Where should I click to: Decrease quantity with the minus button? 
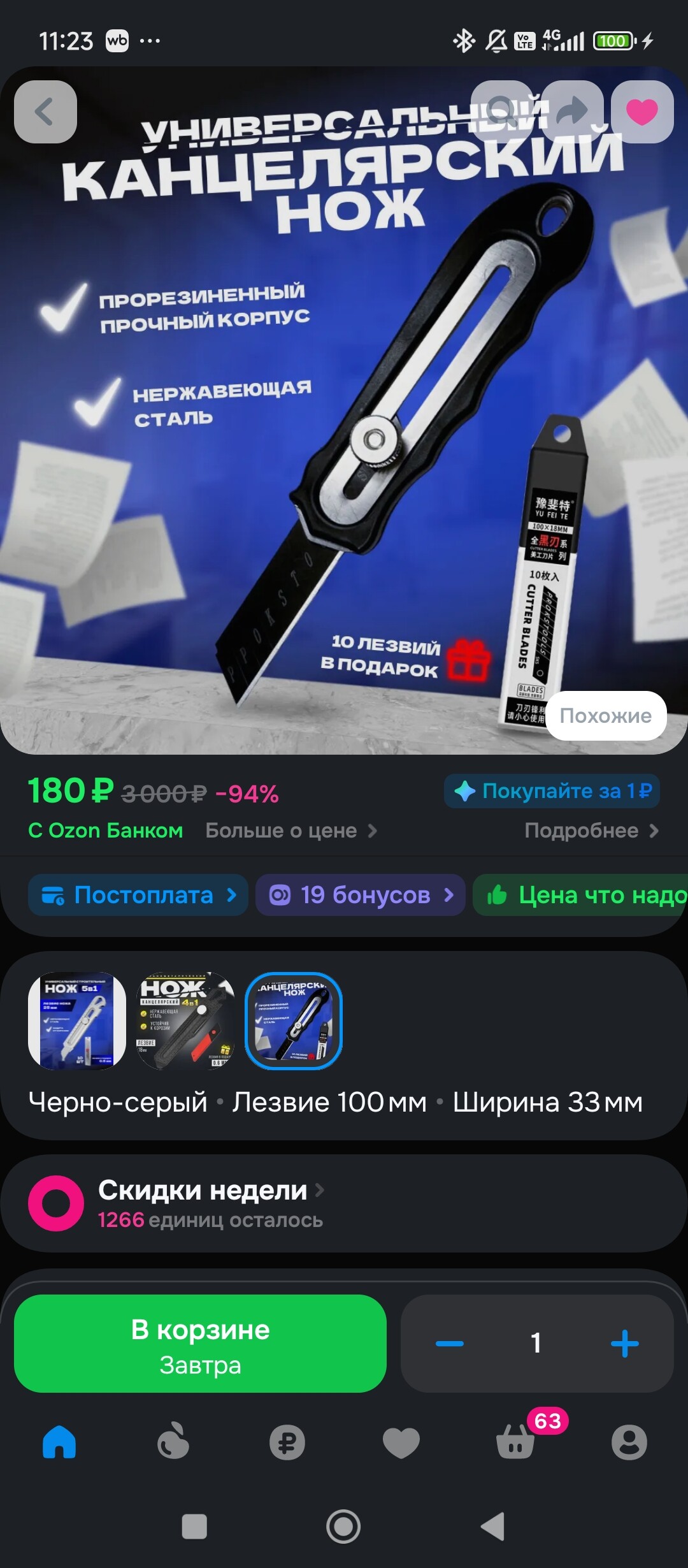450,1344
